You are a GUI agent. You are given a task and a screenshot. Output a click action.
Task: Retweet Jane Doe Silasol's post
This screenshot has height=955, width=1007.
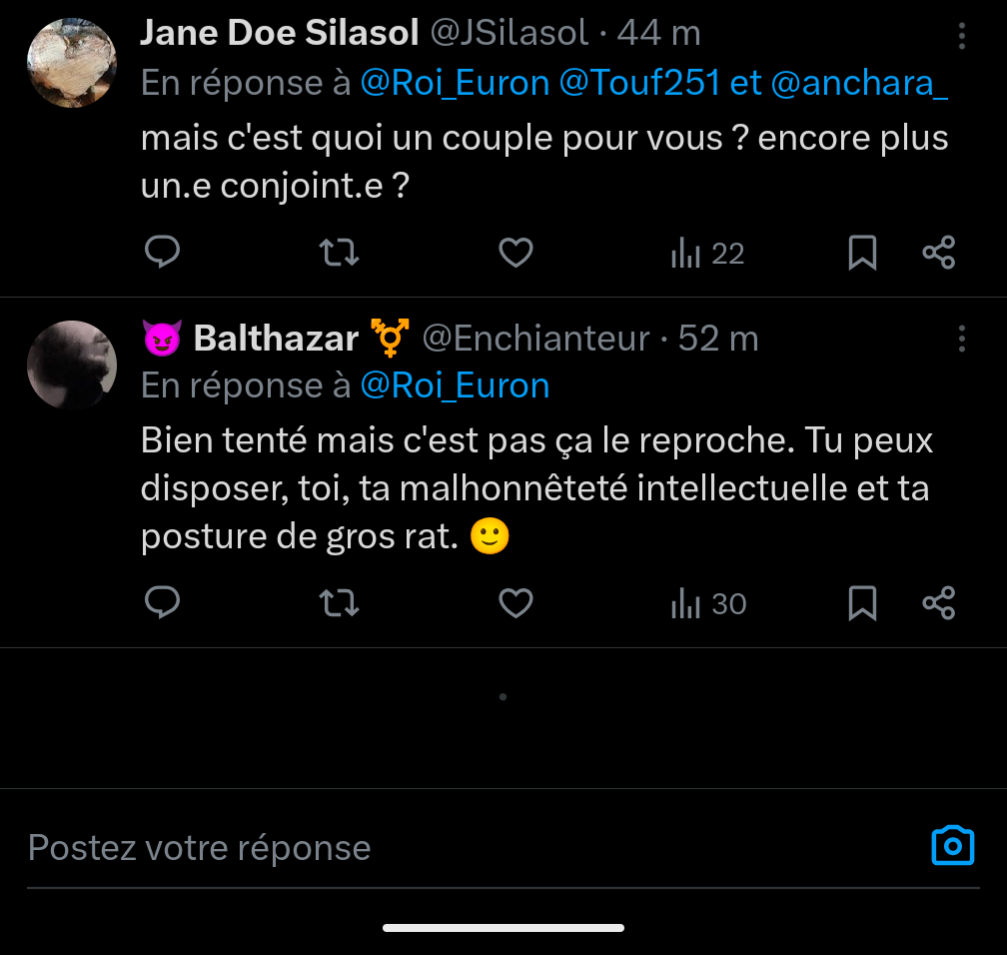pyautogui.click(x=339, y=253)
